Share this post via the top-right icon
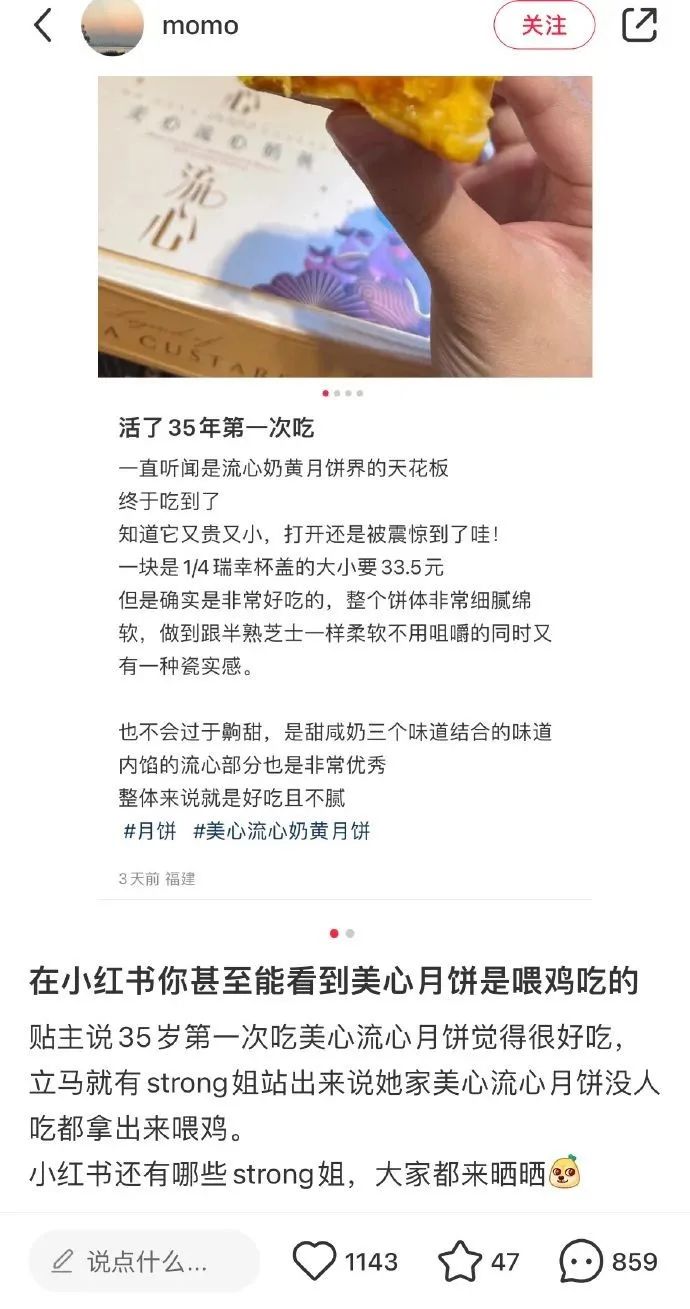The width and height of the screenshot is (690, 1309). click(640, 25)
